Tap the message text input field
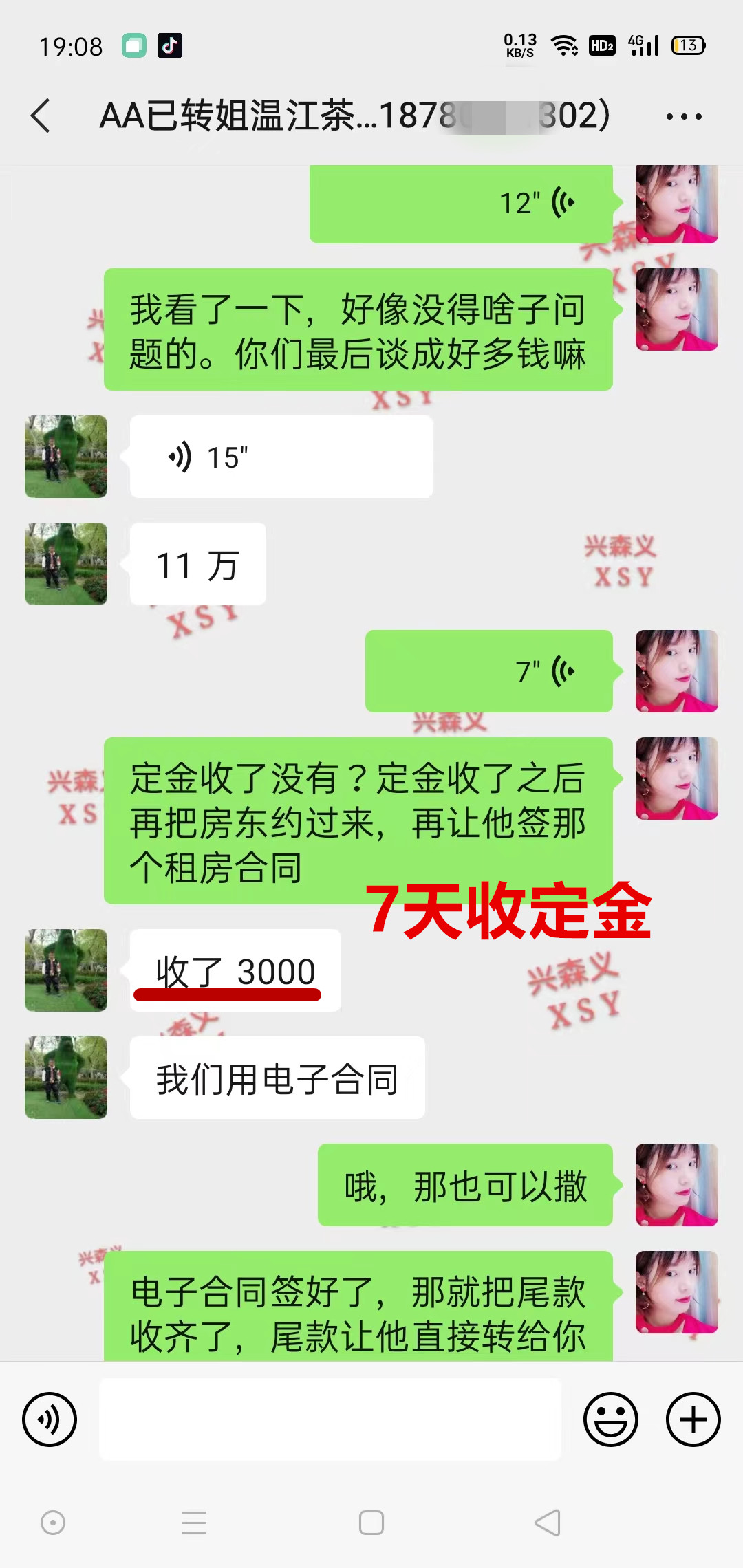743x1568 pixels. [330, 1419]
